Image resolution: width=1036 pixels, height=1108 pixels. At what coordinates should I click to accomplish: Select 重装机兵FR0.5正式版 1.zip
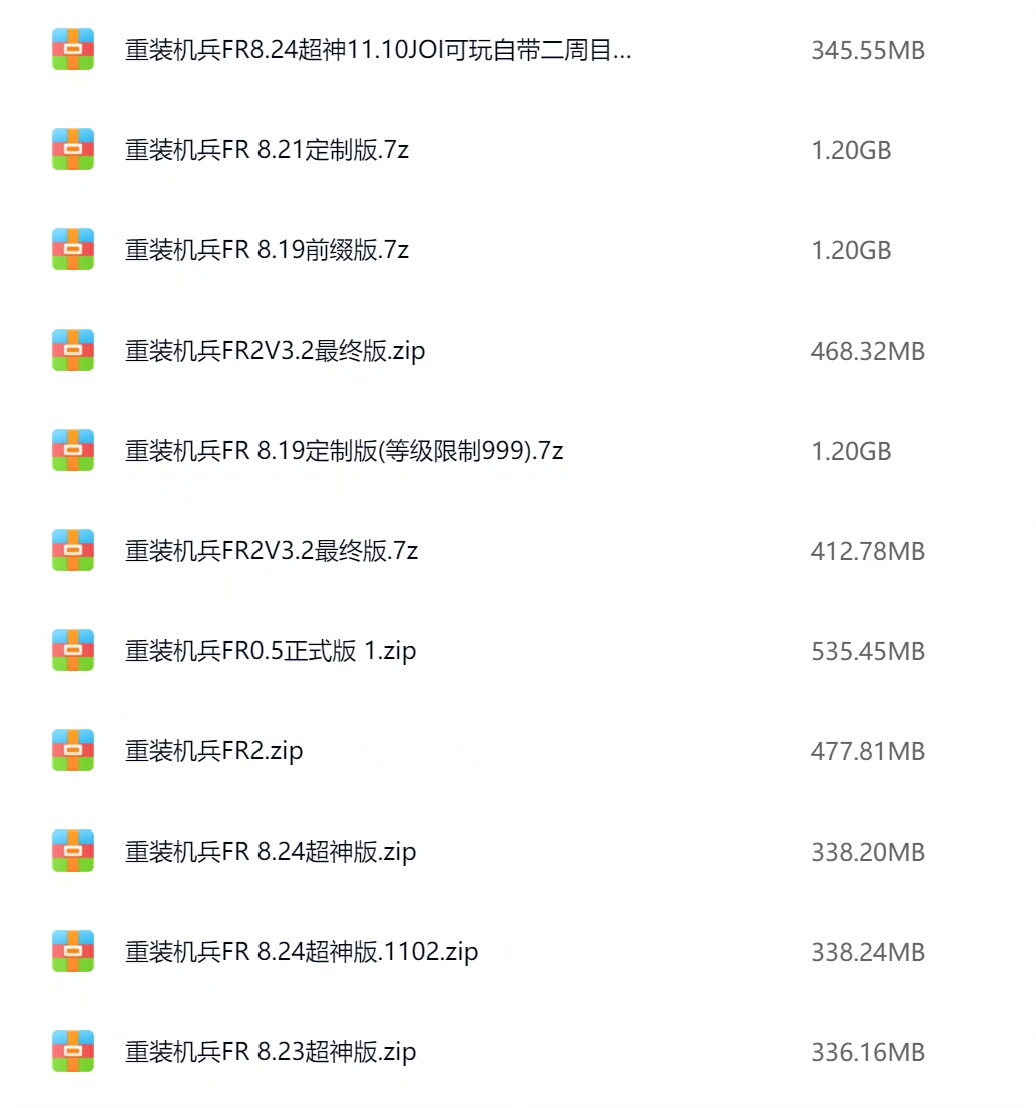click(270, 651)
